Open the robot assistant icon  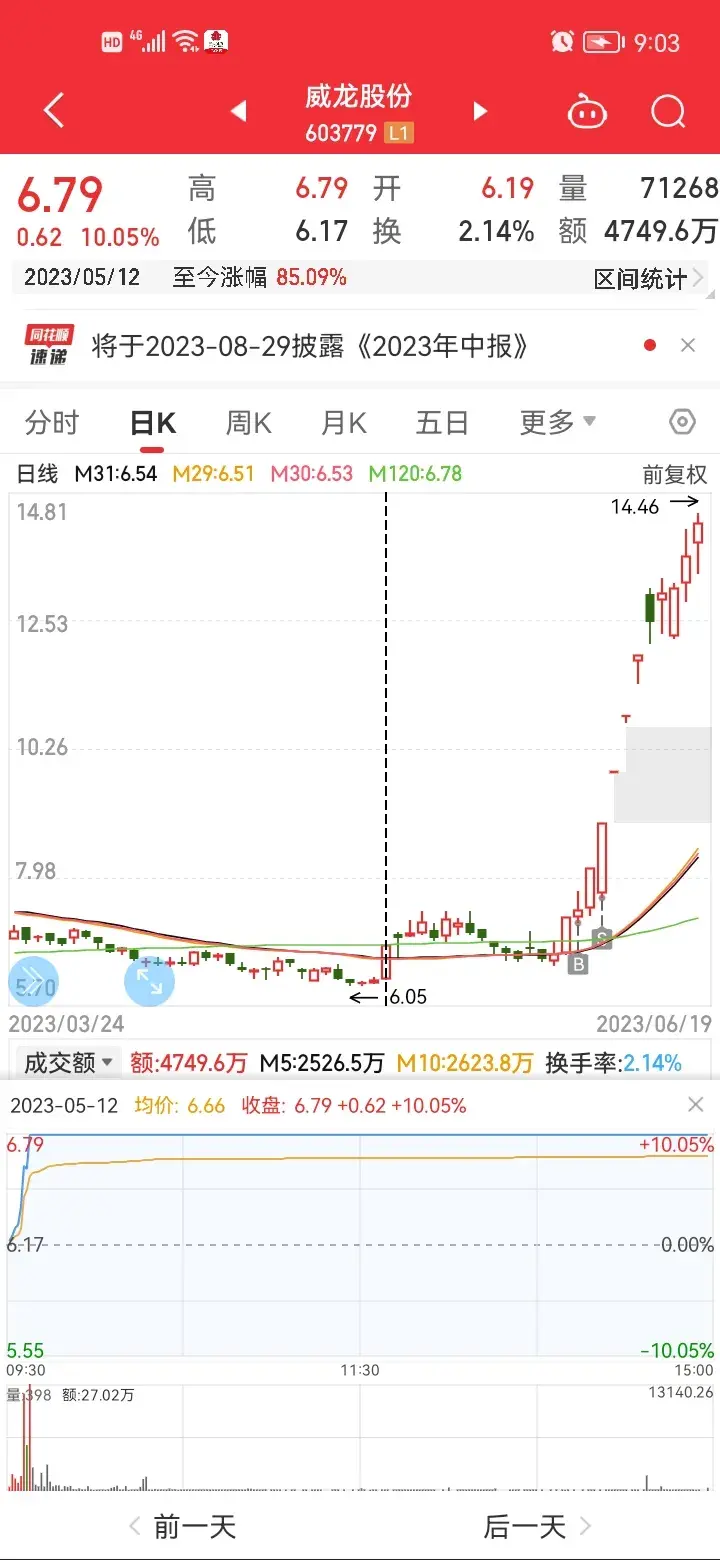click(587, 111)
